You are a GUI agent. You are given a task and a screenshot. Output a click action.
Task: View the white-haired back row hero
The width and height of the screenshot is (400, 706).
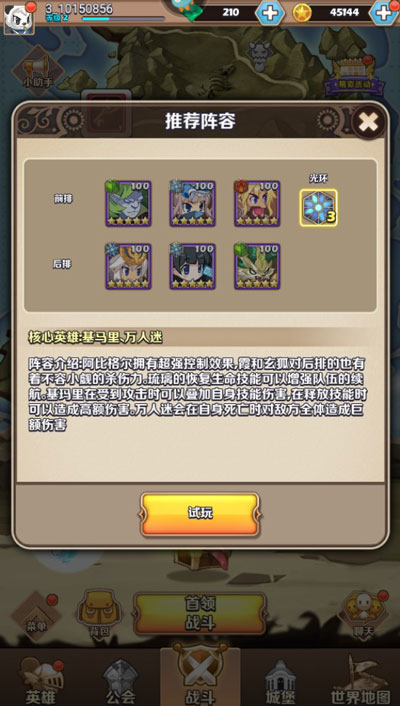click(x=128, y=267)
